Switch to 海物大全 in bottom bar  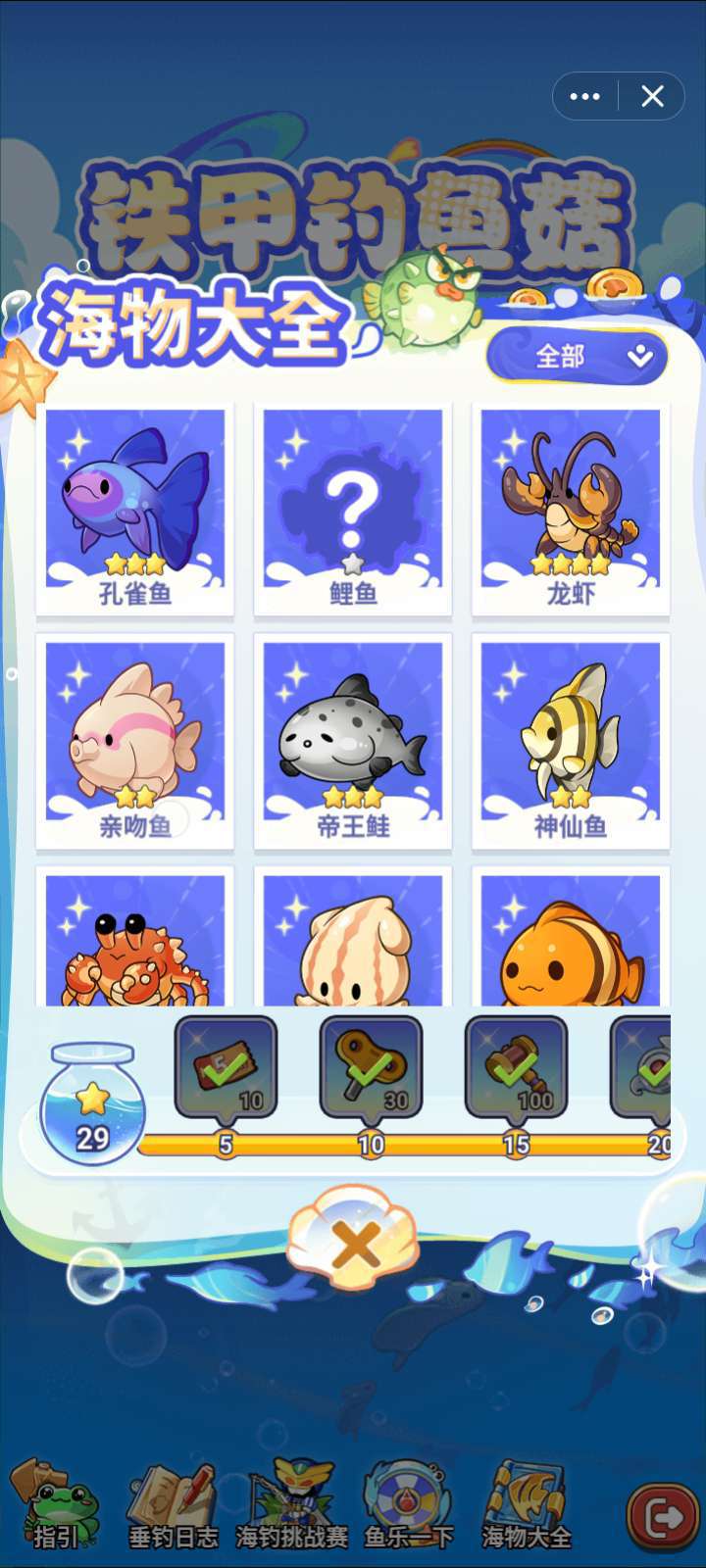click(x=527, y=1506)
